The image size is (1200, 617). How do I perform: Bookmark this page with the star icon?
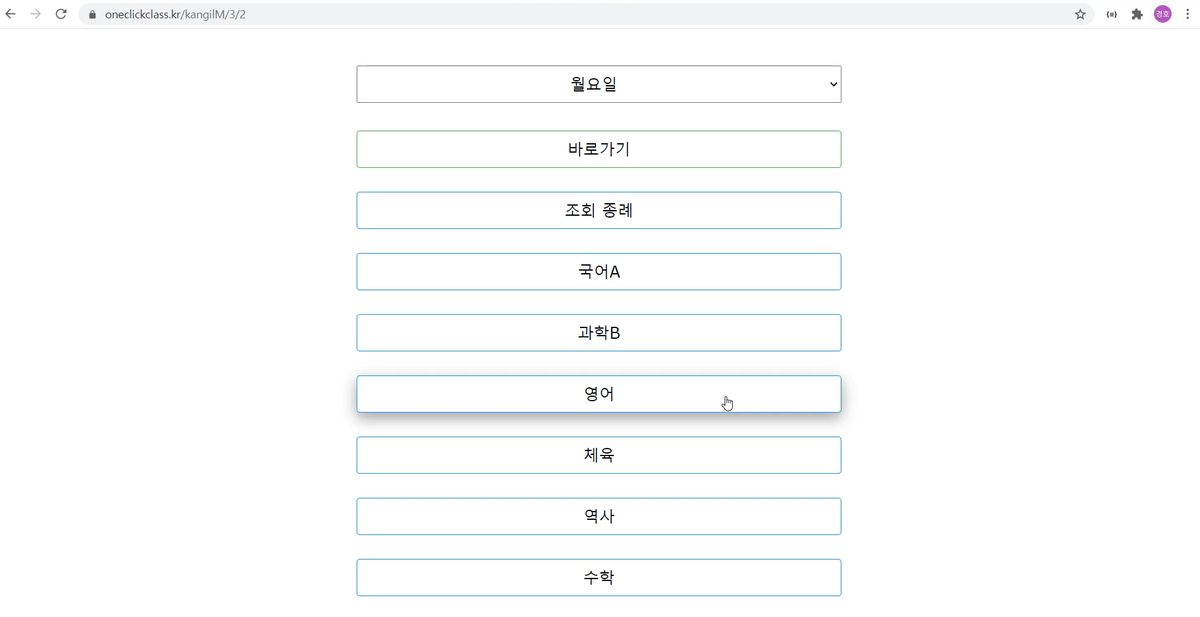[x=1080, y=14]
